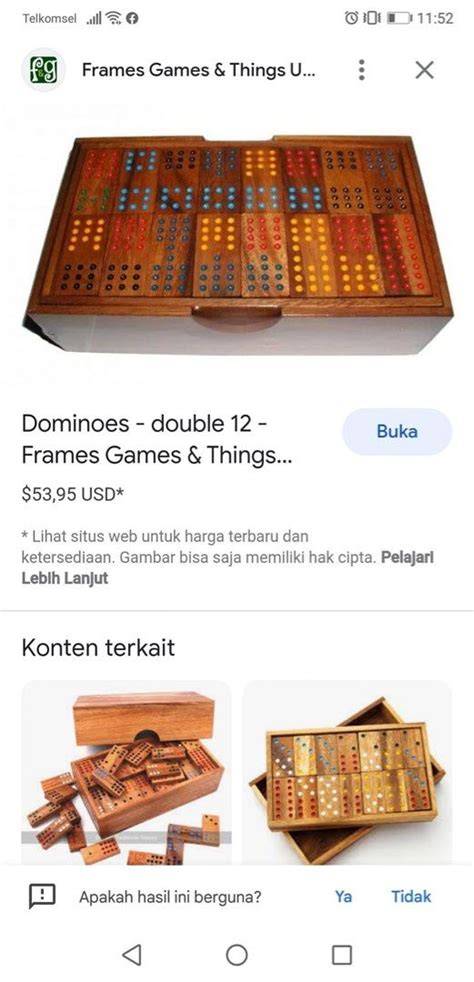The width and height of the screenshot is (474, 982).
Task: Tap the Buka button
Action: coord(397,432)
